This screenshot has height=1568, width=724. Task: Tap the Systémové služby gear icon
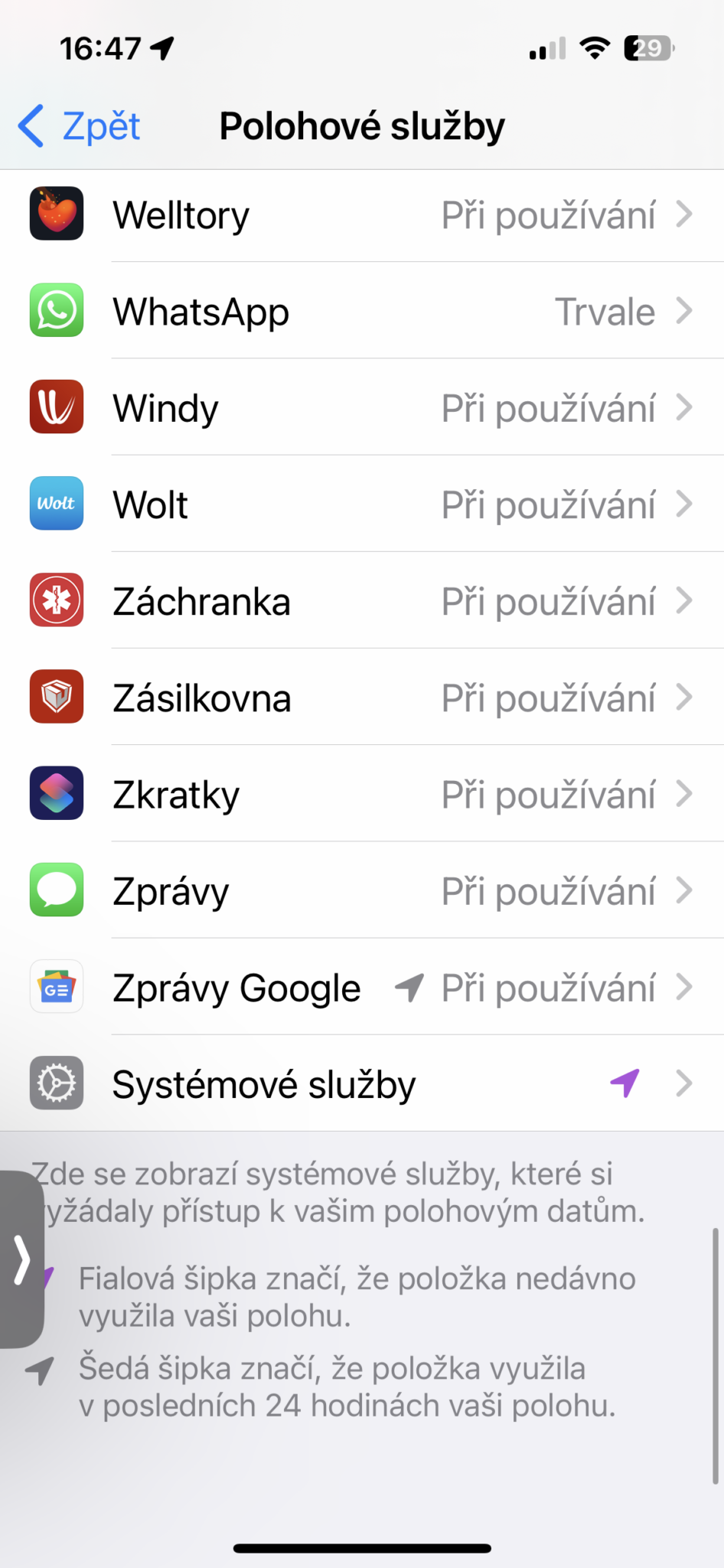click(56, 1083)
